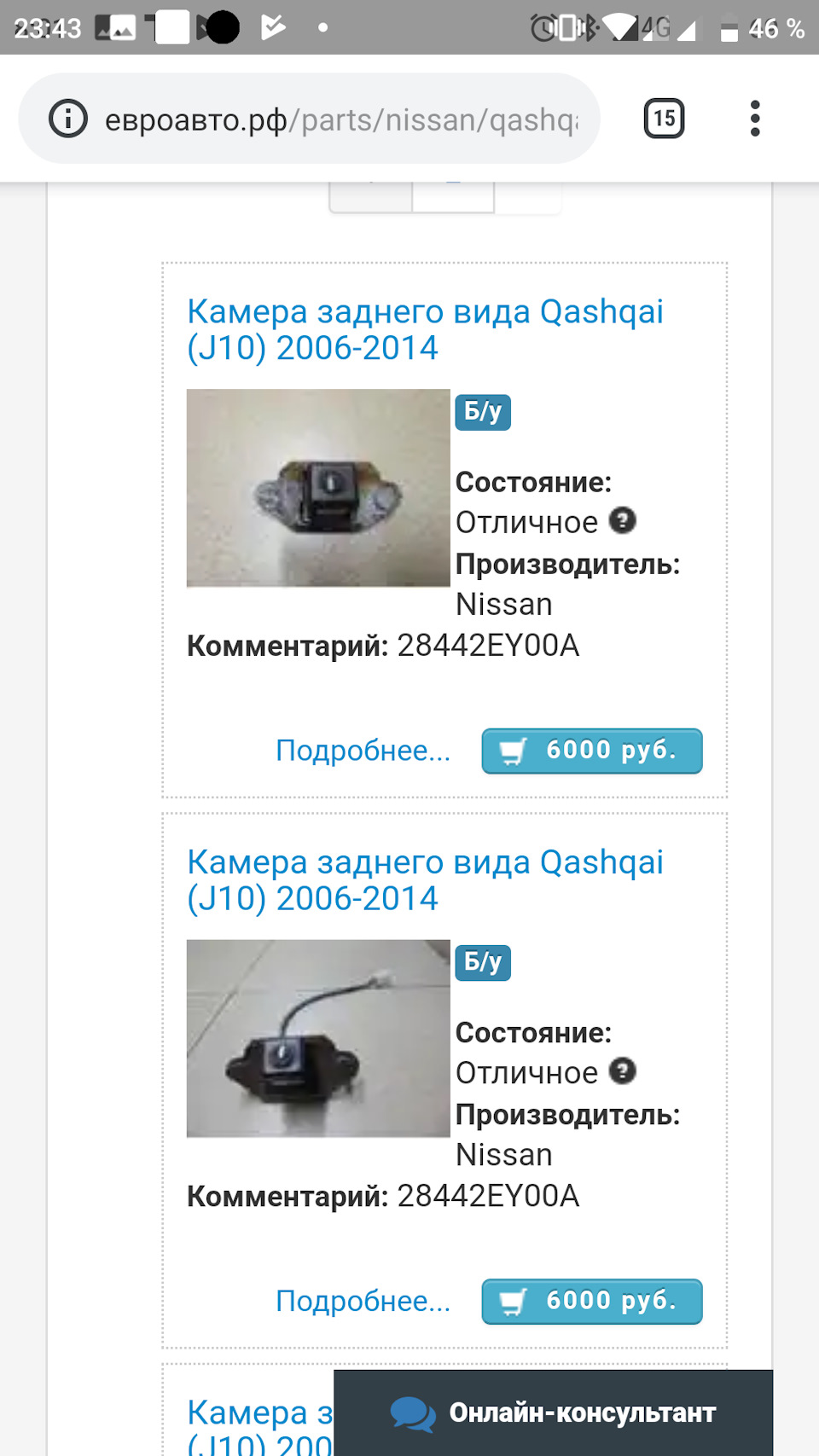View site info icon in the address bar
Image resolution: width=819 pixels, height=1456 pixels.
tap(68, 119)
